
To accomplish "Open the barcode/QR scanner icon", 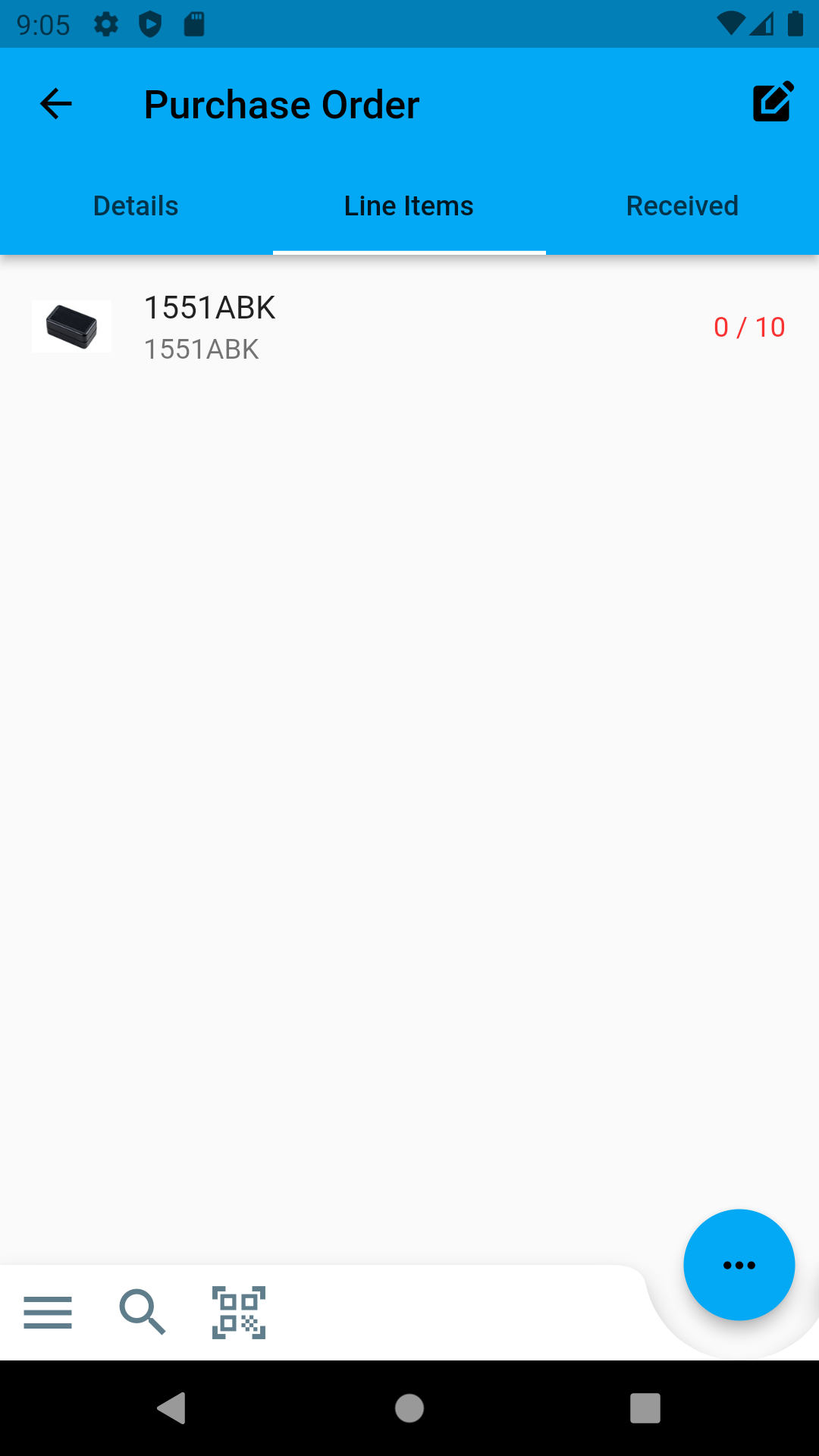I will pos(238,1312).
